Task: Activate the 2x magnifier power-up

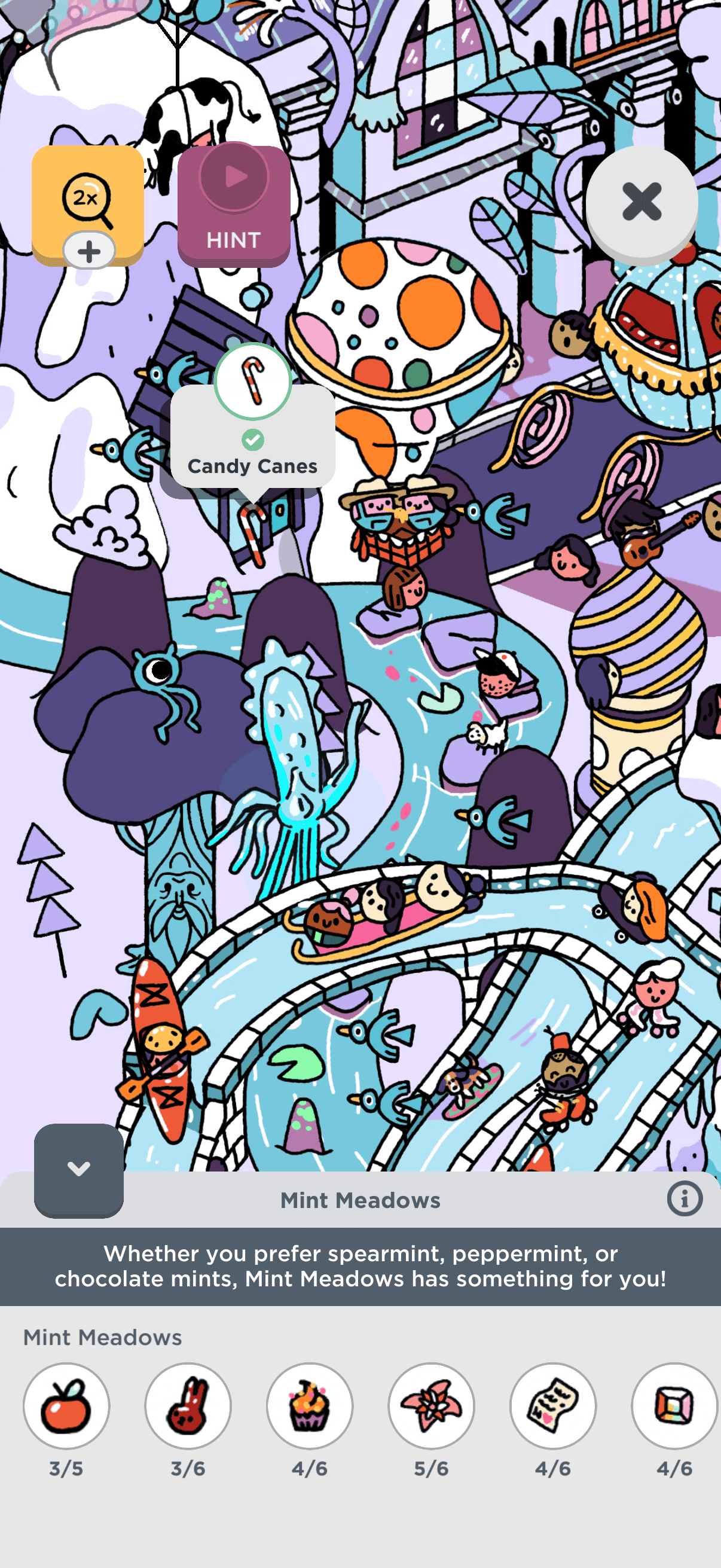Action: click(87, 204)
